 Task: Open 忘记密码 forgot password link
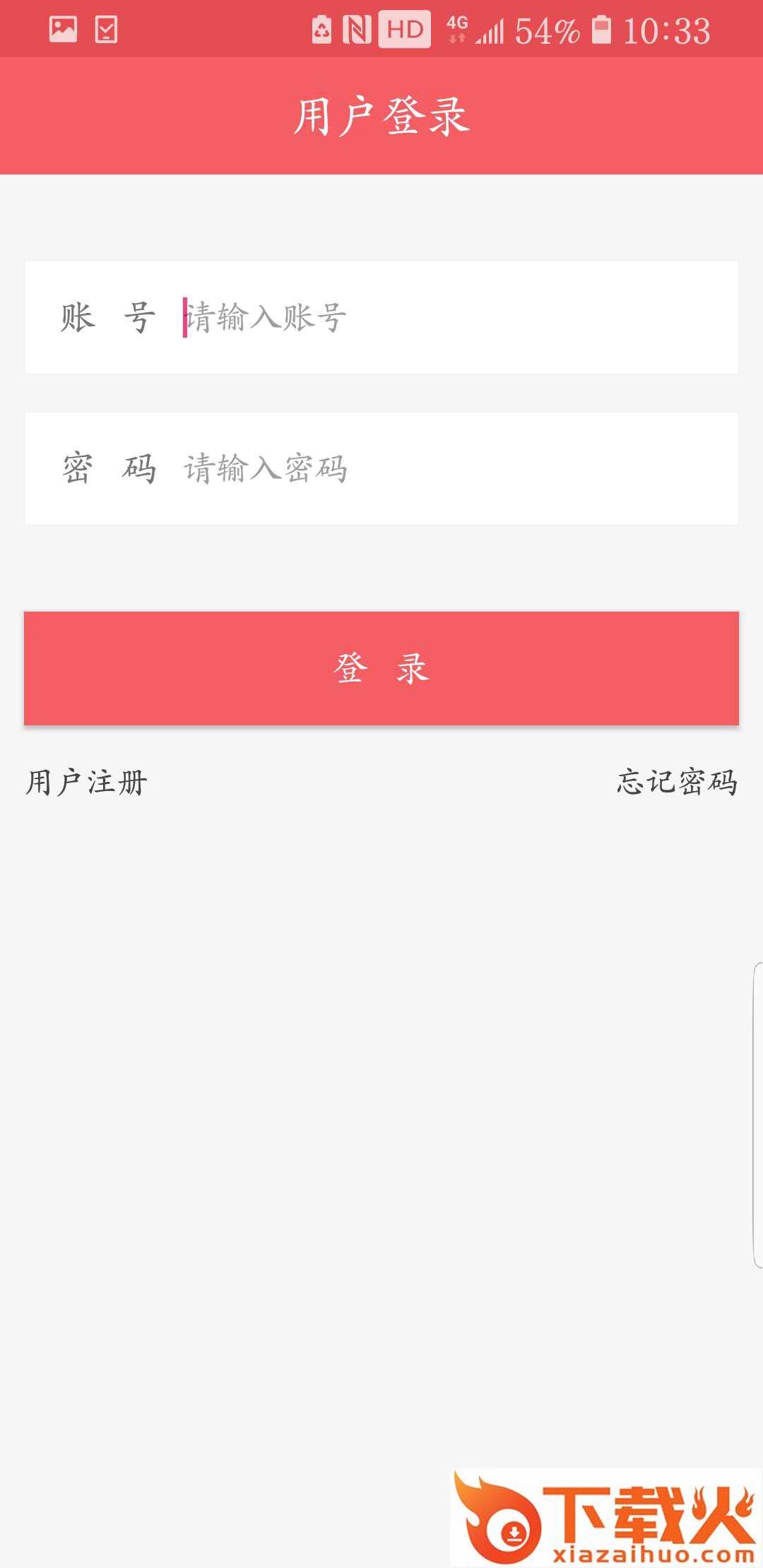pos(677,782)
